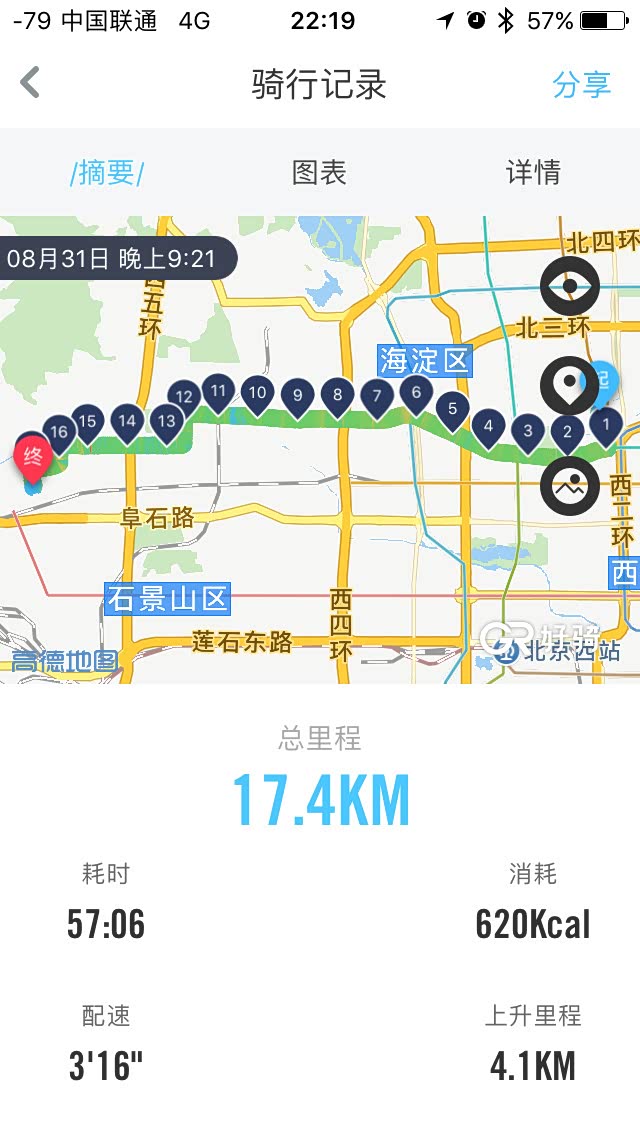Switch to the 图表 chart tab
Viewport: 640px width, 1136px height.
(319, 173)
